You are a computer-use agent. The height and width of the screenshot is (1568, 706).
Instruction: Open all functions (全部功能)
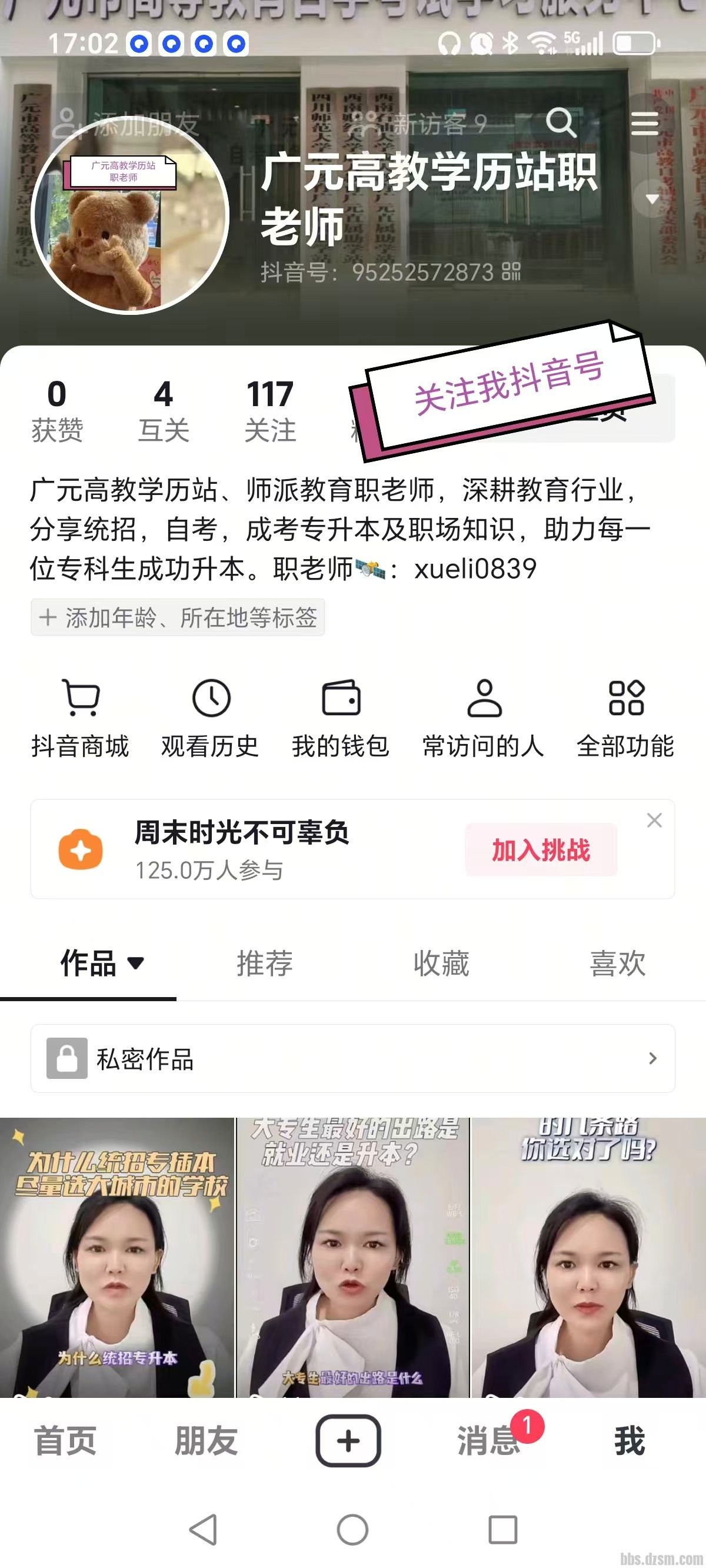tap(625, 718)
